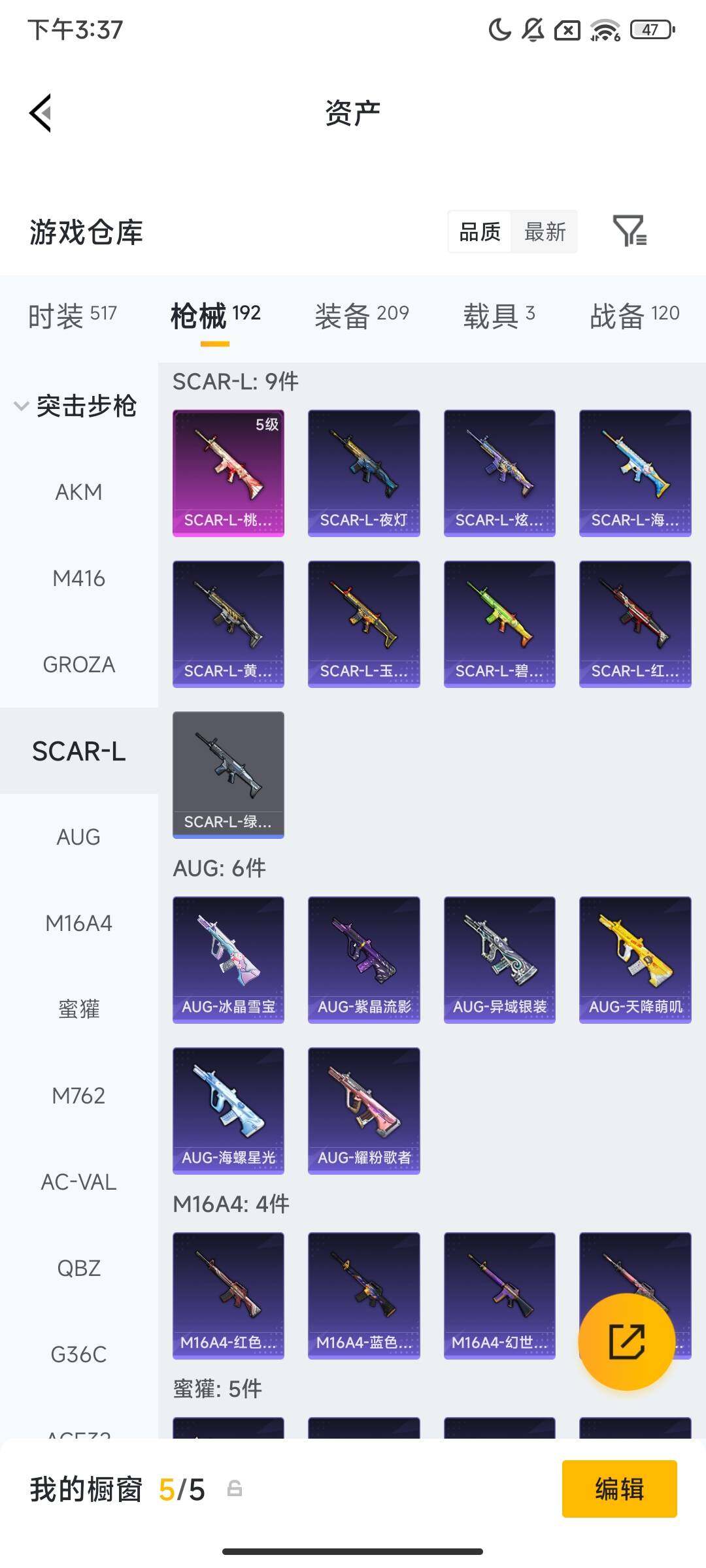Switch to the 装备 tab
Image resolution: width=706 pixels, height=1568 pixels.
(361, 316)
